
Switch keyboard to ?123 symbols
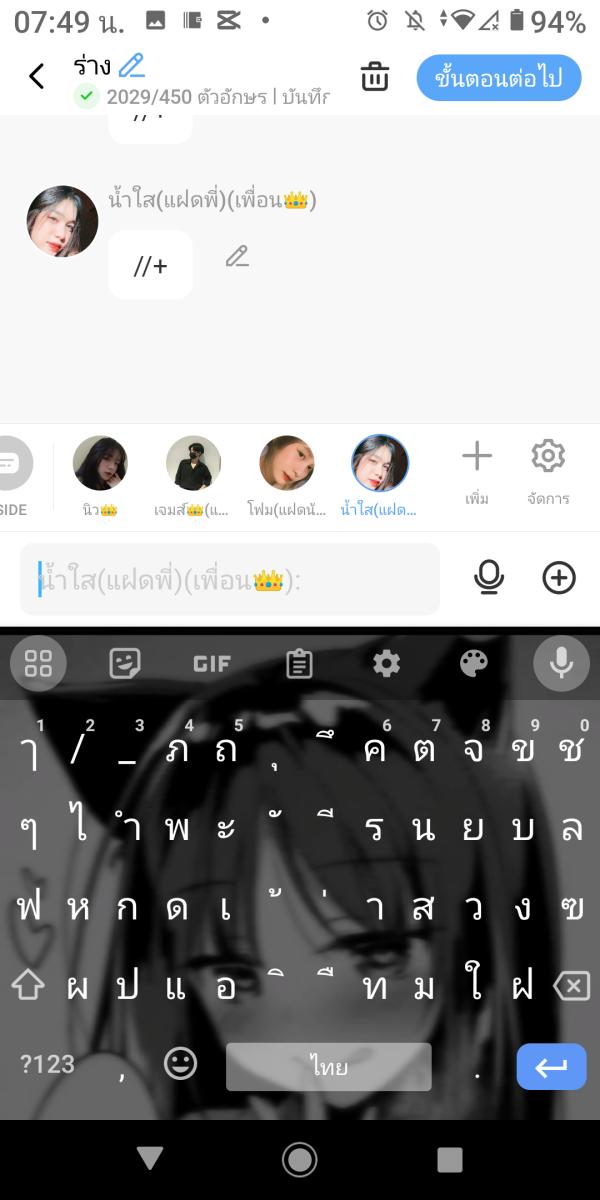(47, 1065)
